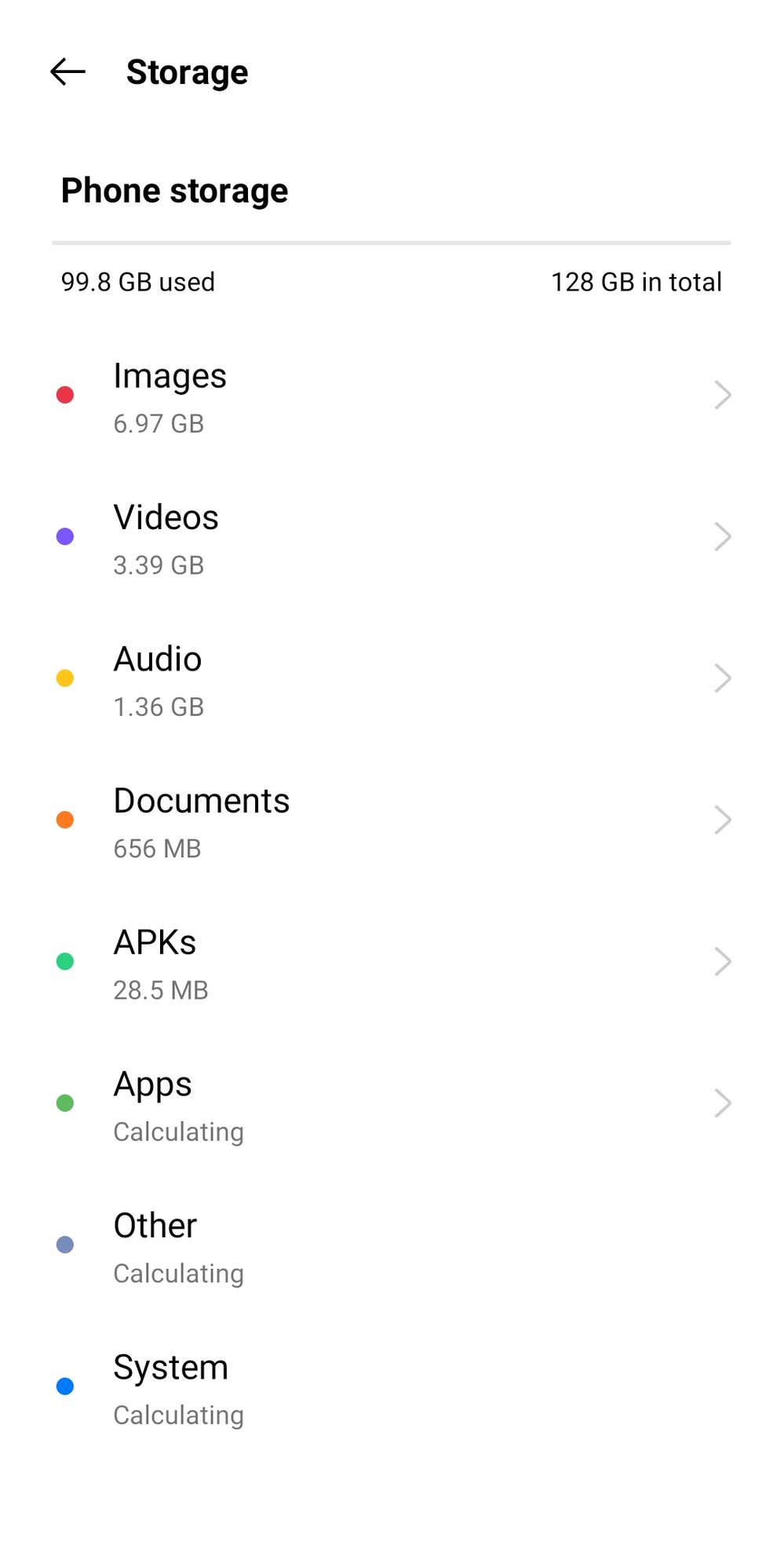The height and width of the screenshot is (1553, 784).
Task: Open the APKs category
Action: pyautogui.click(x=391, y=963)
